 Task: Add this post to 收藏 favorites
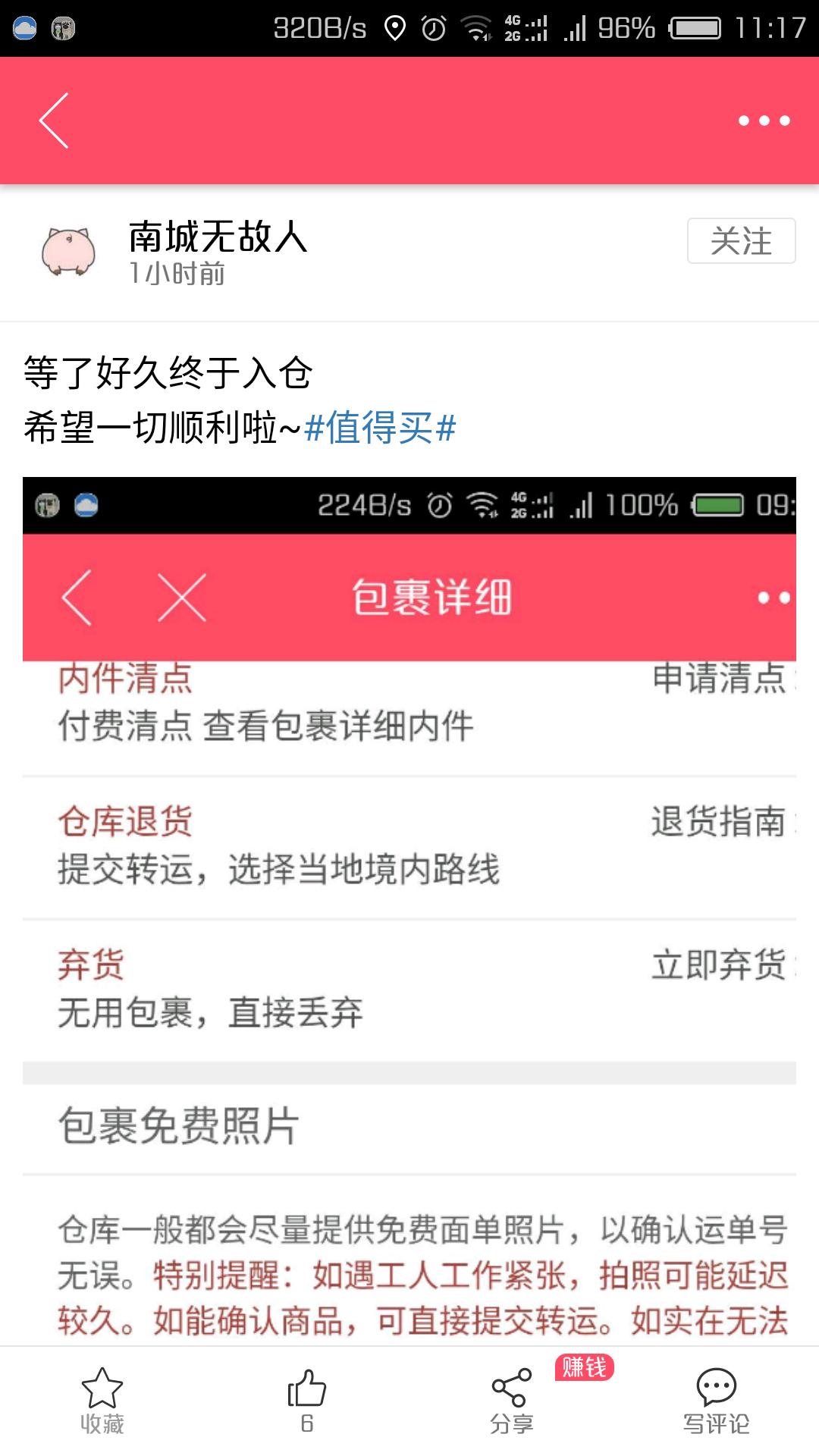(102, 1401)
